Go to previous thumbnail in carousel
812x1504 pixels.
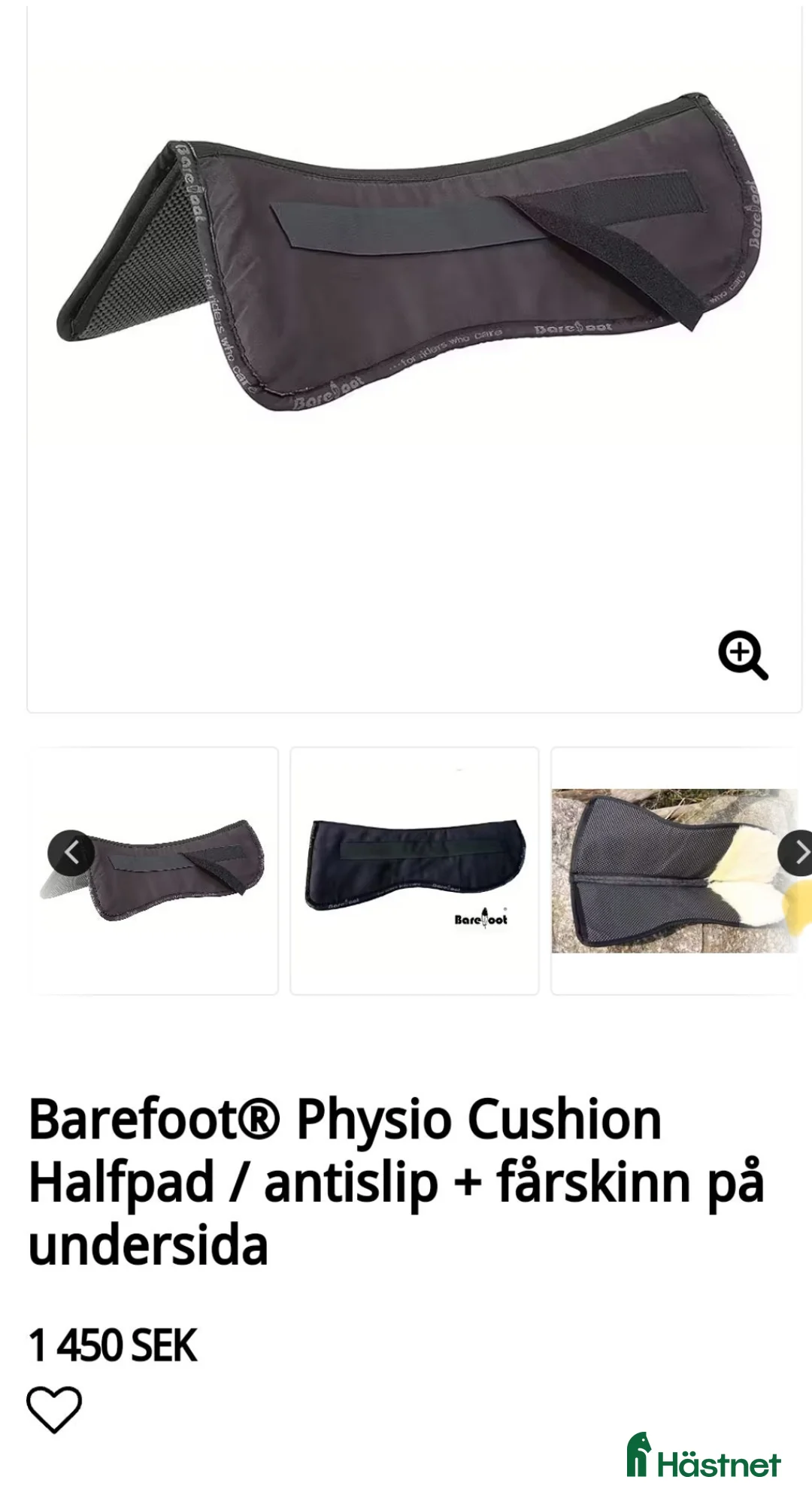point(71,853)
